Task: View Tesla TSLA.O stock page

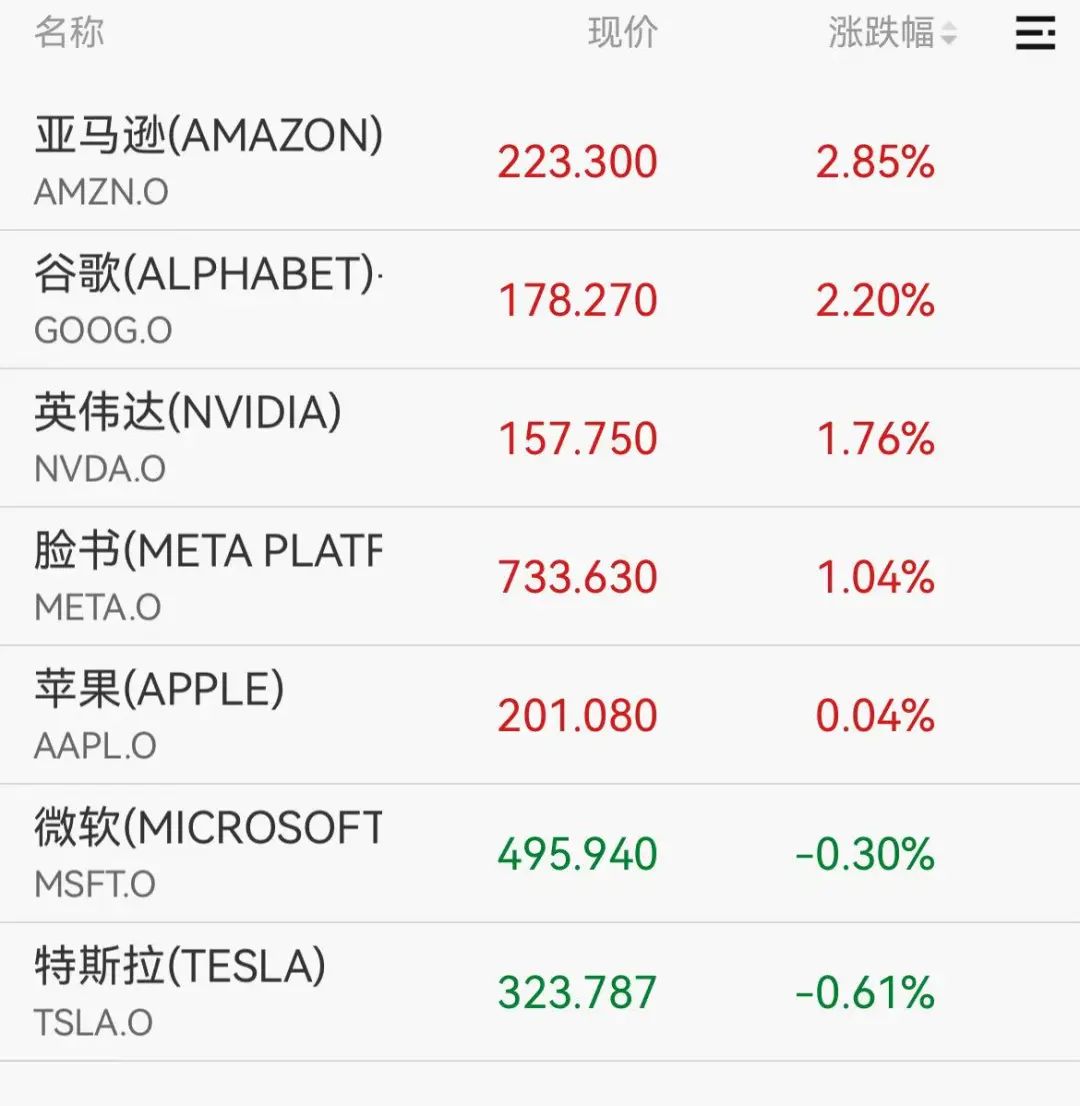Action: [x=180, y=990]
